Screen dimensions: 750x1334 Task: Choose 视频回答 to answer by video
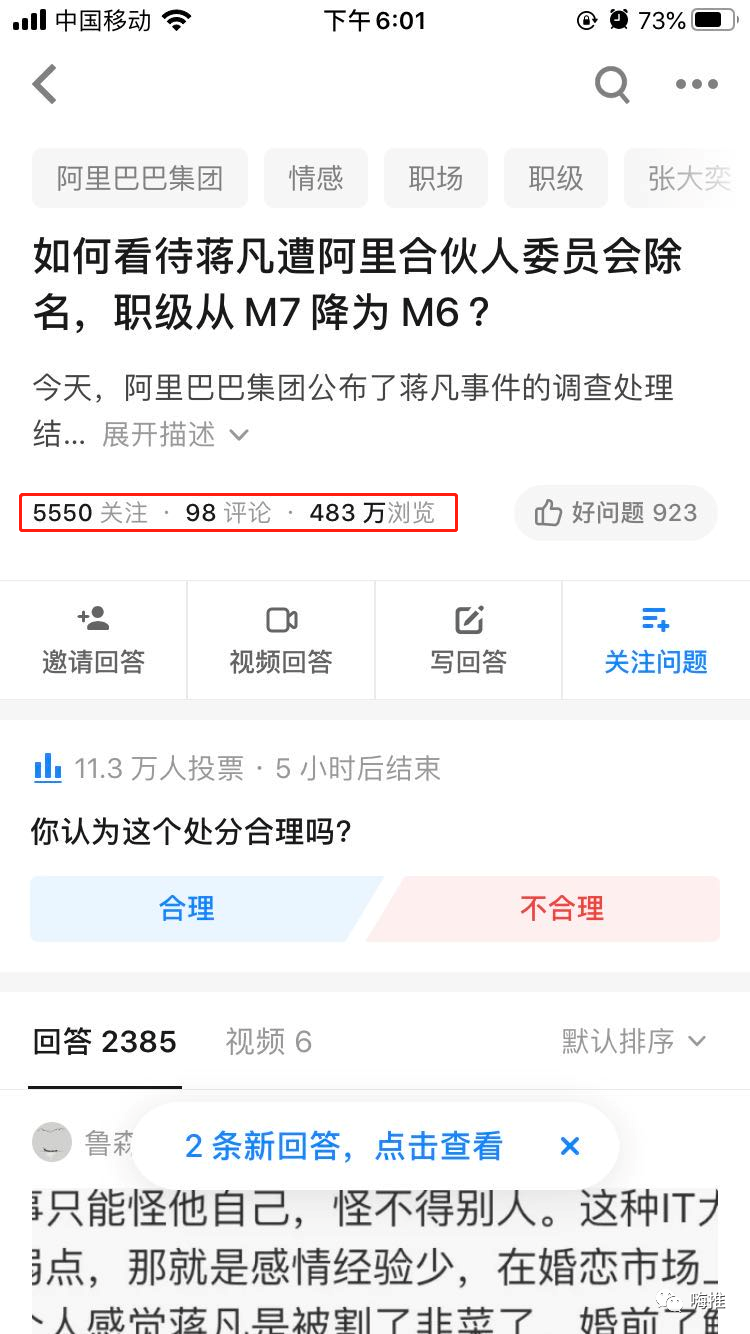coord(281,640)
